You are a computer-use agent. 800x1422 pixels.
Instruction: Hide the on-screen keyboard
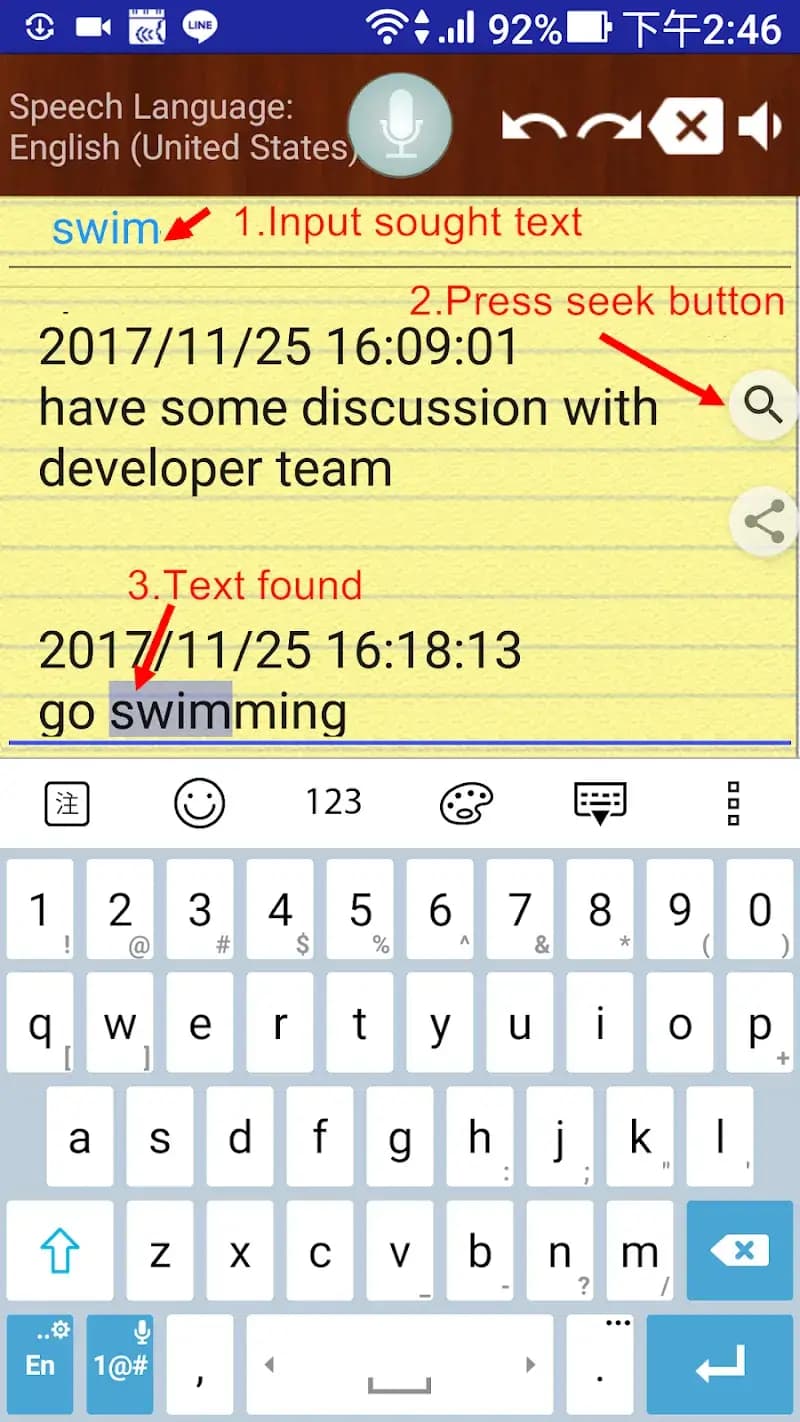pos(599,802)
